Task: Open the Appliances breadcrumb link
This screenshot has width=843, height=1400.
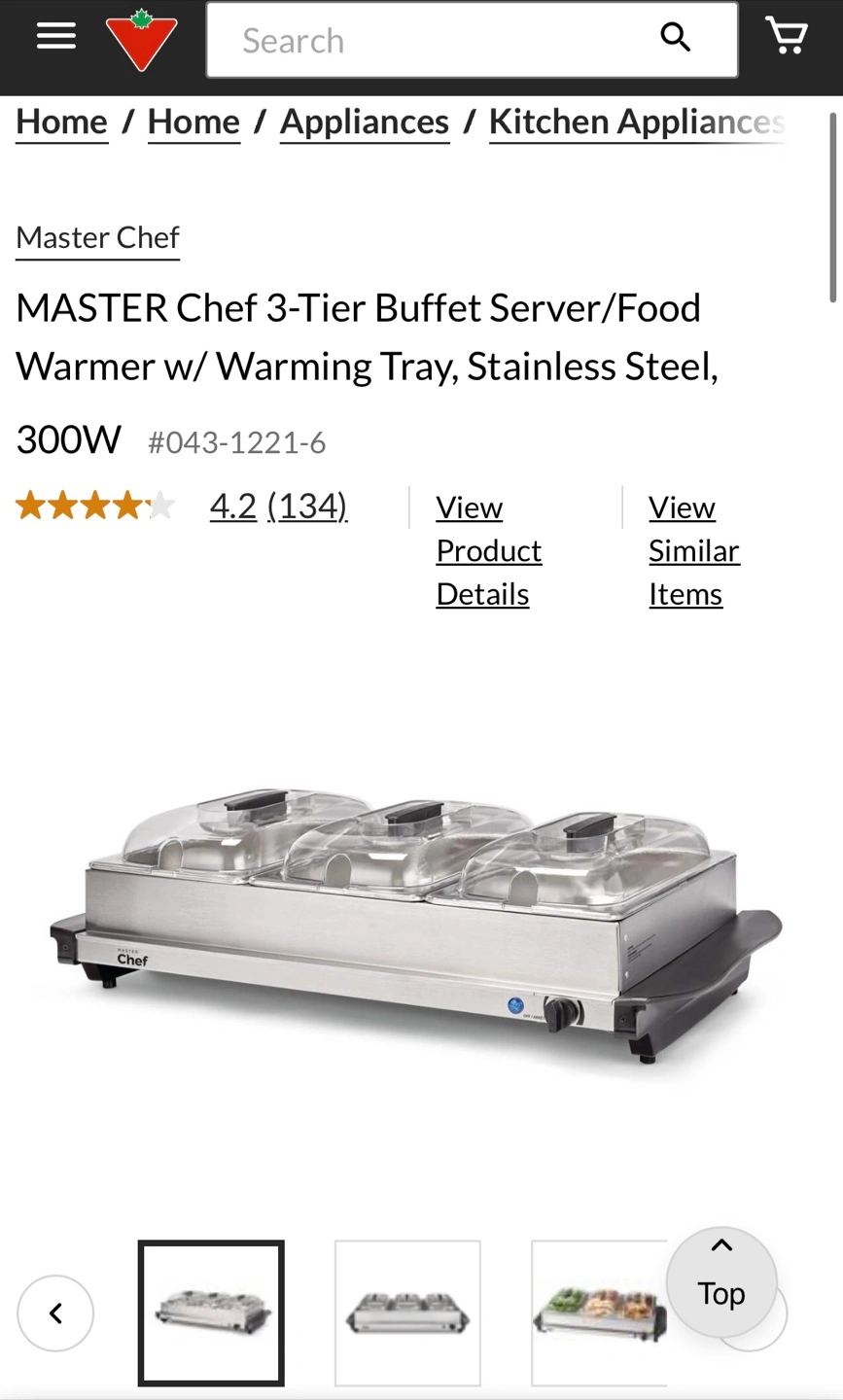Action: [x=365, y=122]
